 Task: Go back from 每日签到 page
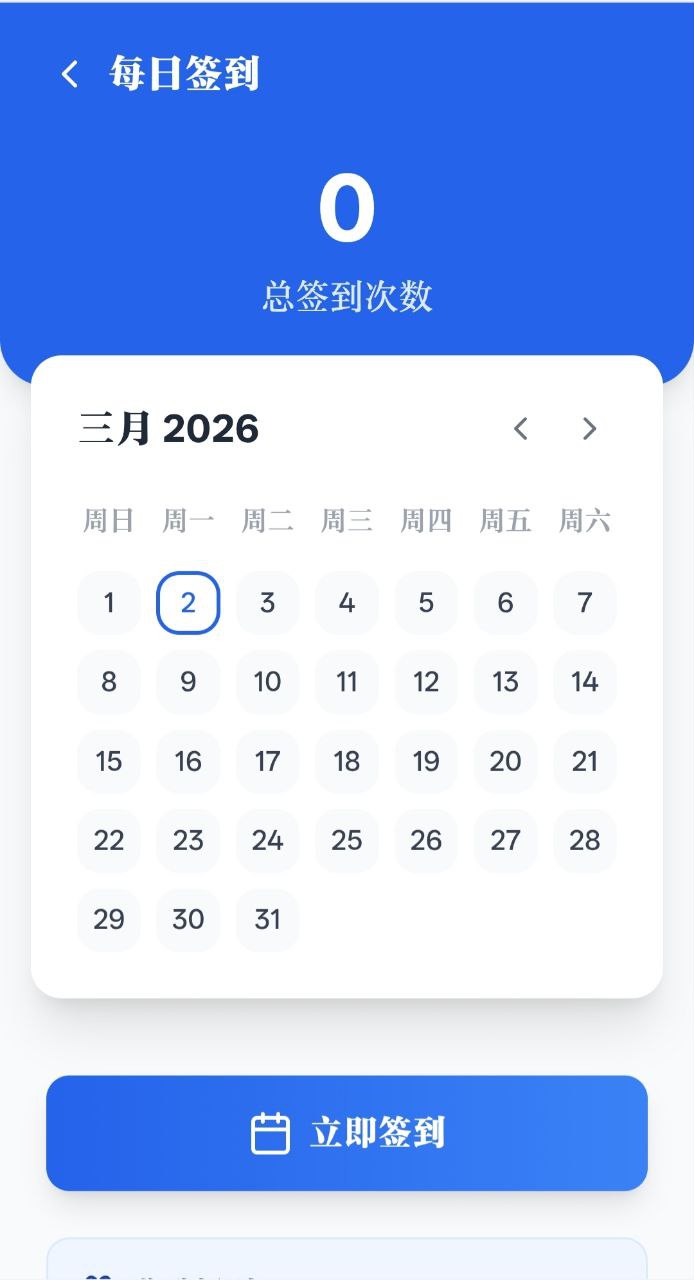point(69,74)
